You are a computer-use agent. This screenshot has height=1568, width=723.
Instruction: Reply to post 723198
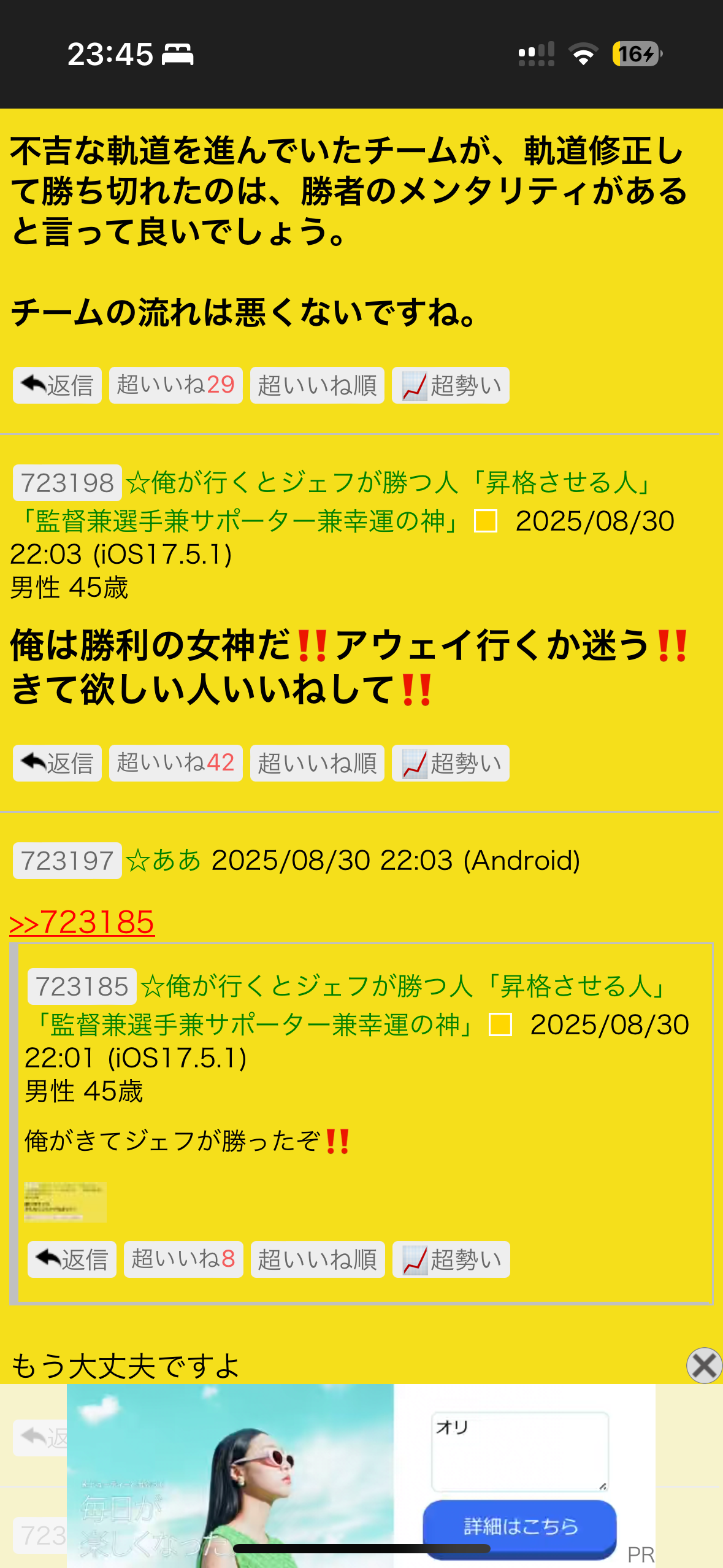pos(57,763)
